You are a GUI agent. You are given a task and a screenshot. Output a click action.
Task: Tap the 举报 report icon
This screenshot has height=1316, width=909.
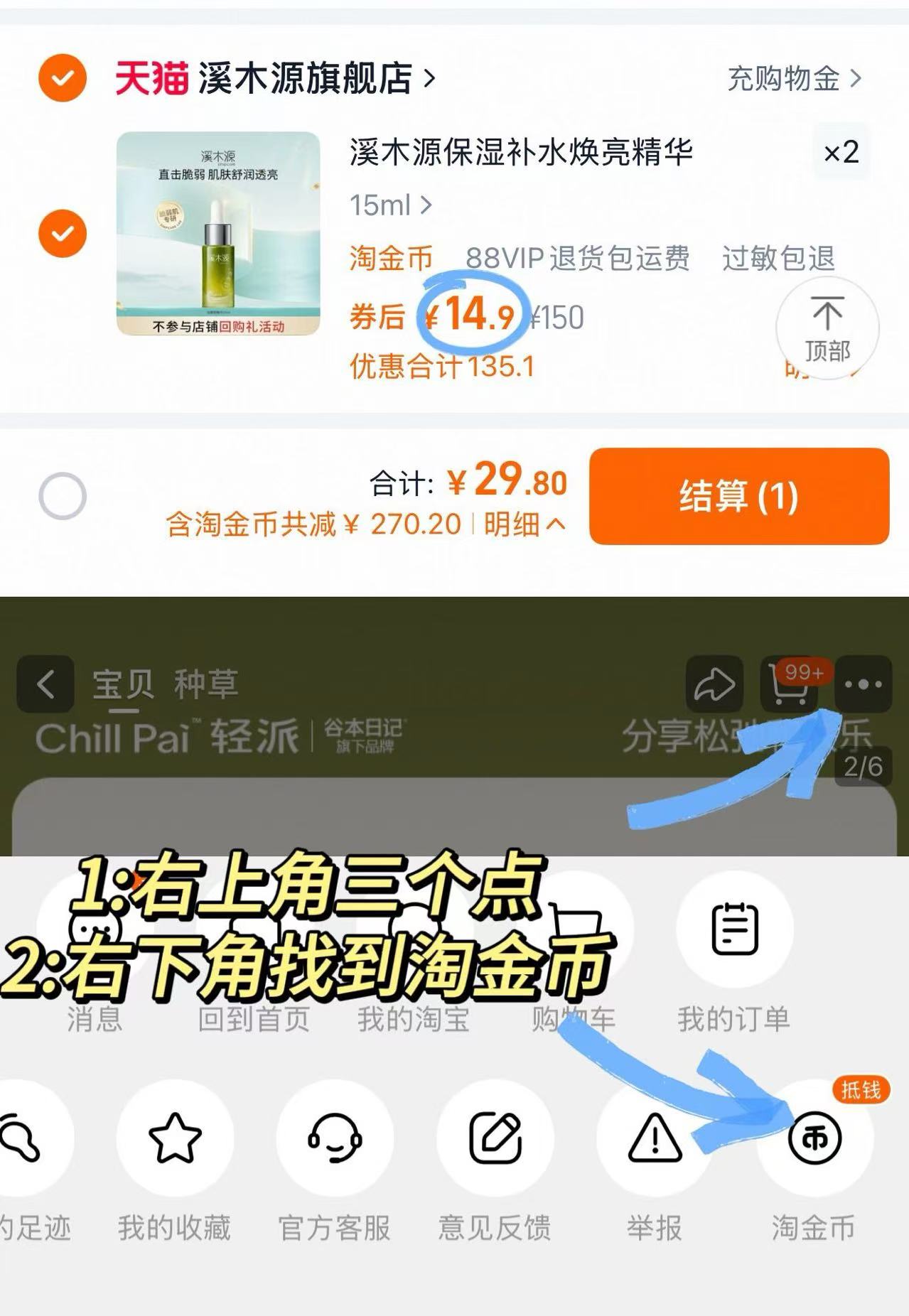click(x=655, y=1151)
